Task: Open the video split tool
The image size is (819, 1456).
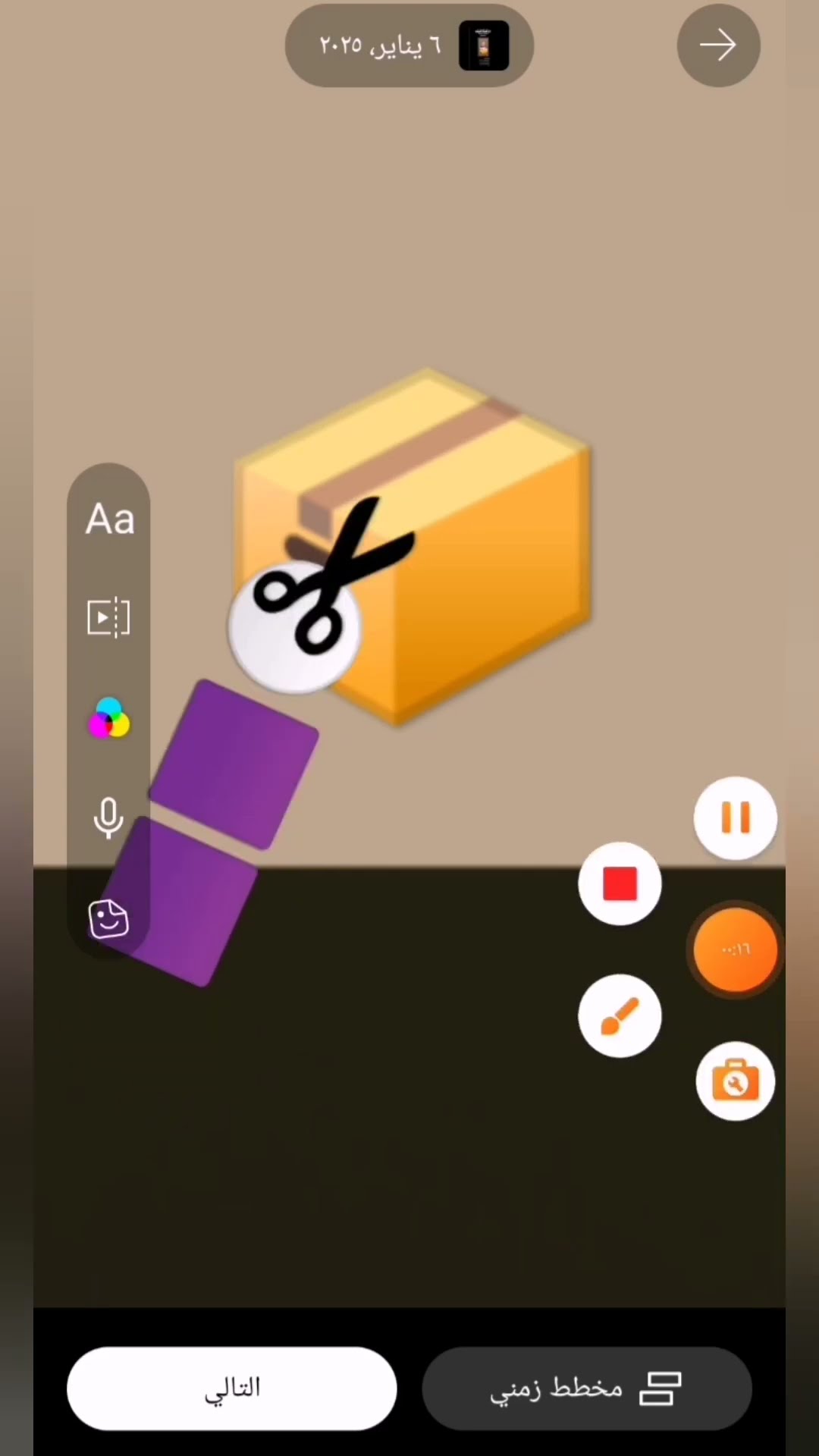Action: click(x=109, y=617)
